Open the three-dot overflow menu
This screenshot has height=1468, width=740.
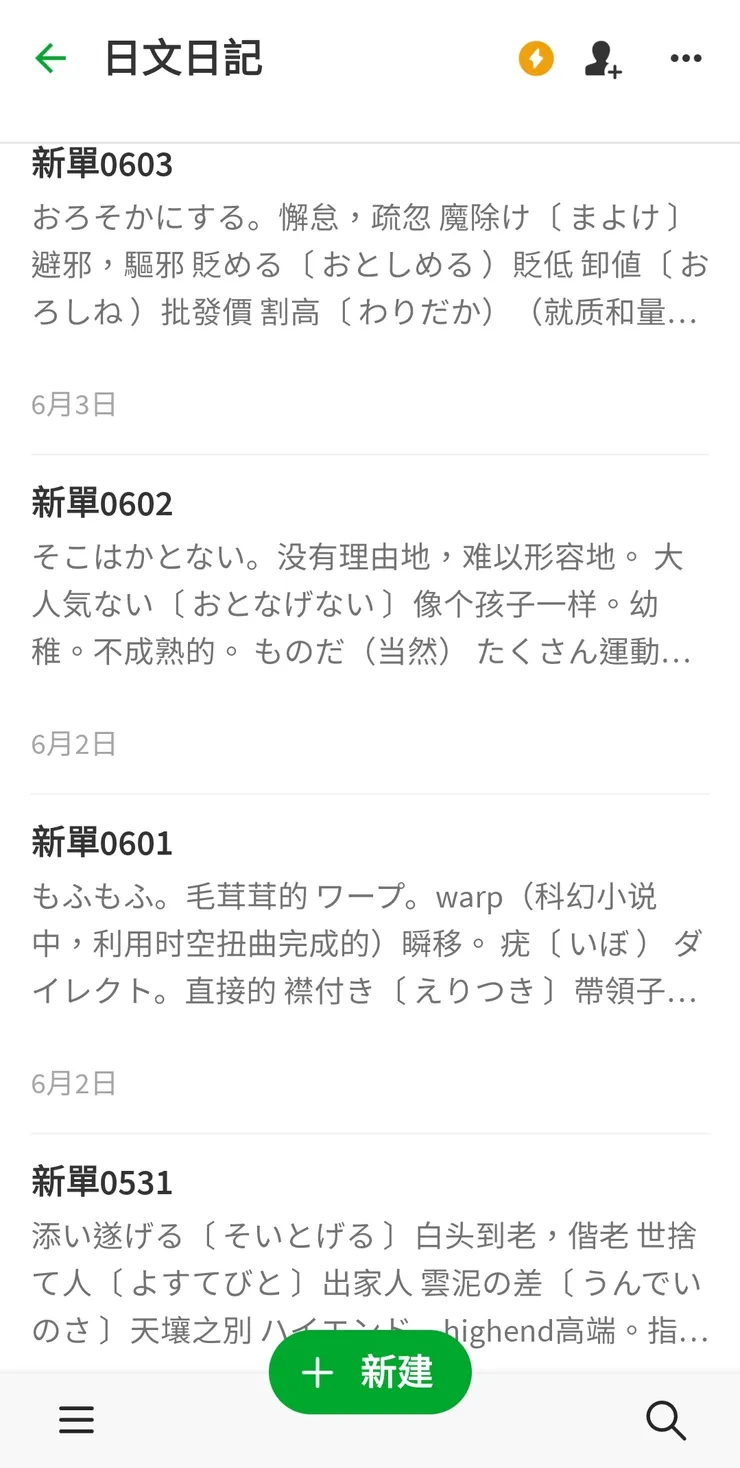685,58
